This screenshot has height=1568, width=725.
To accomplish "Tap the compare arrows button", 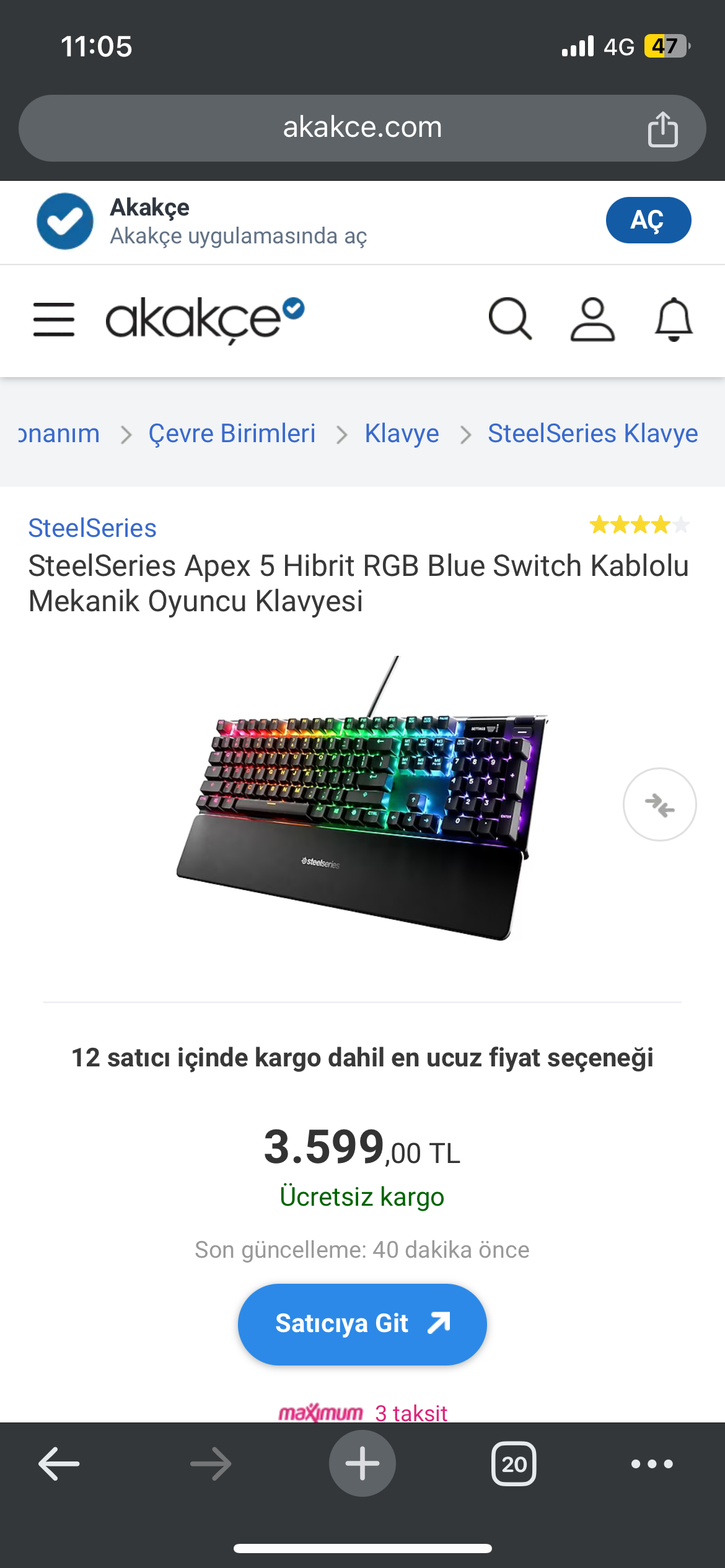I will [x=659, y=804].
